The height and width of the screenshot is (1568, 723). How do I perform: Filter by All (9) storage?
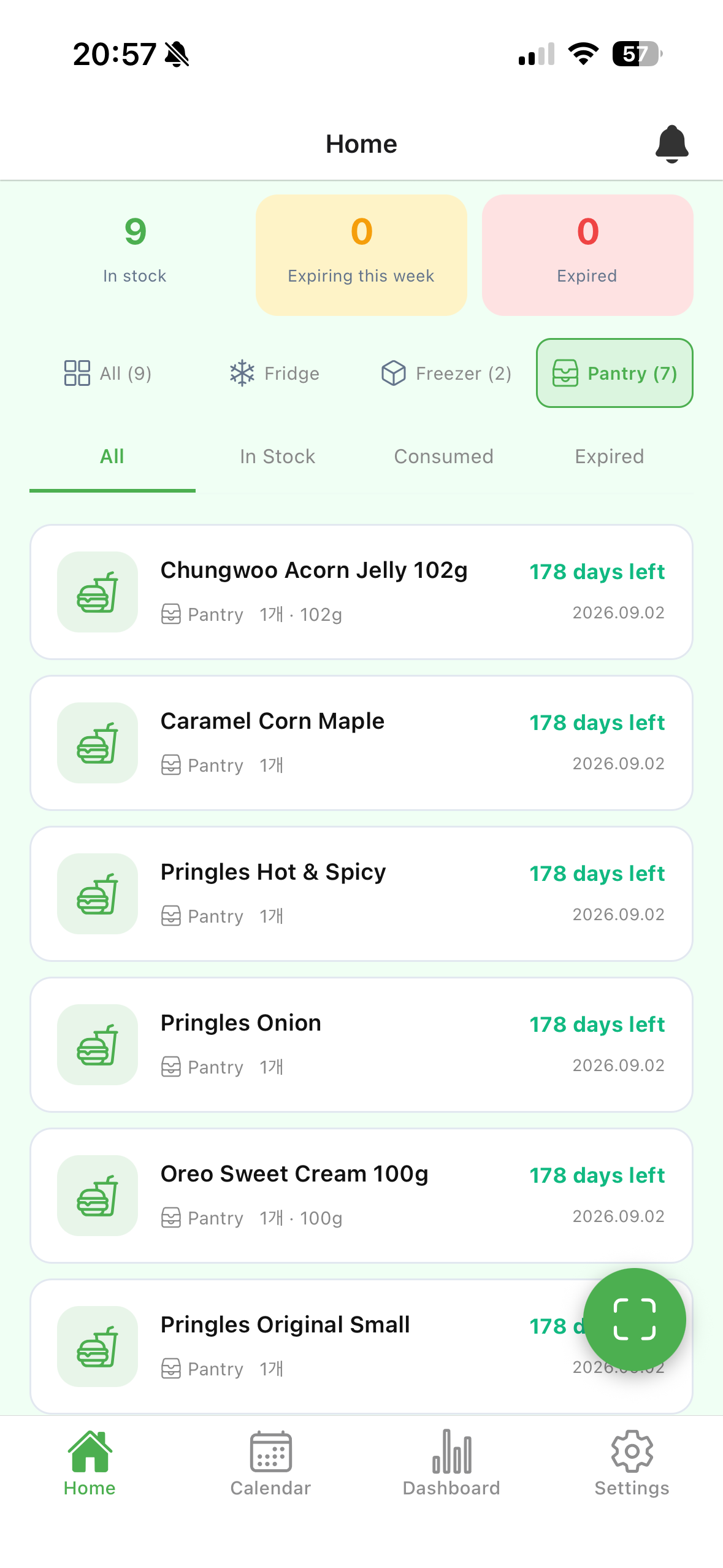[x=109, y=373]
